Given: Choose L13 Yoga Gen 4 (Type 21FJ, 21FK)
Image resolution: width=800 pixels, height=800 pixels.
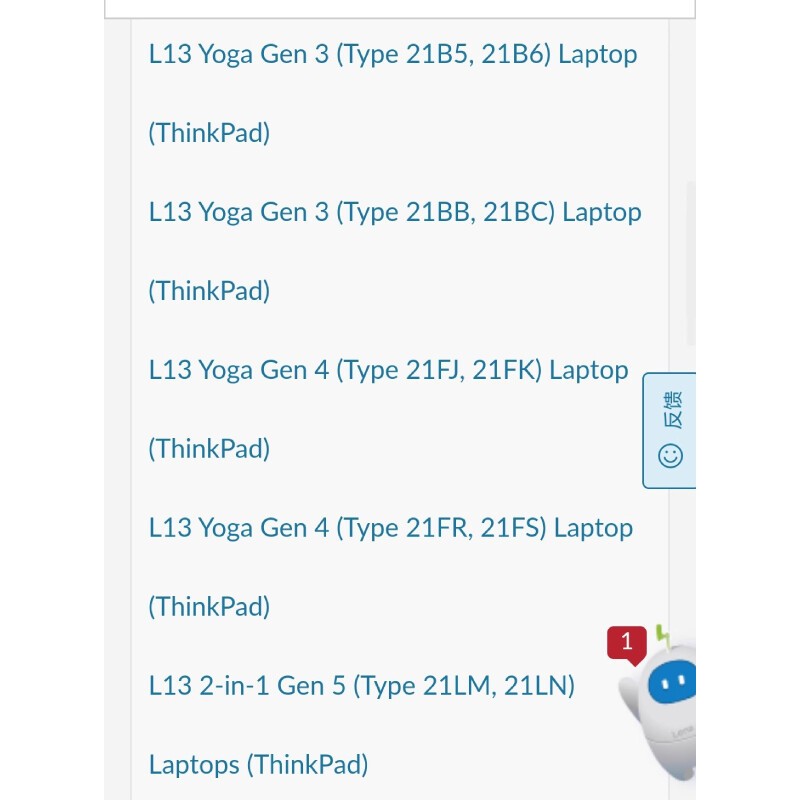Looking at the screenshot, I should coord(388,370).
